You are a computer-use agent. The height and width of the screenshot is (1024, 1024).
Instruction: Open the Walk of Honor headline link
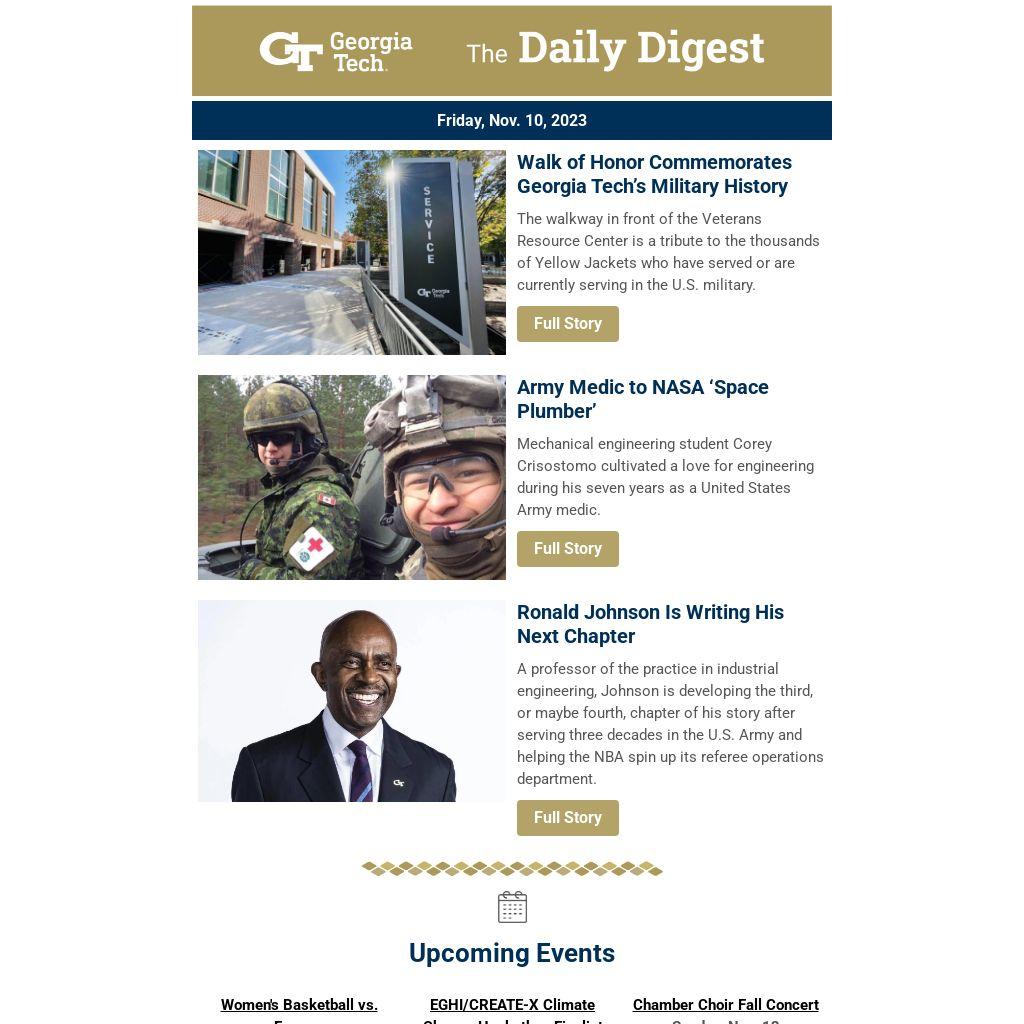[653, 174]
